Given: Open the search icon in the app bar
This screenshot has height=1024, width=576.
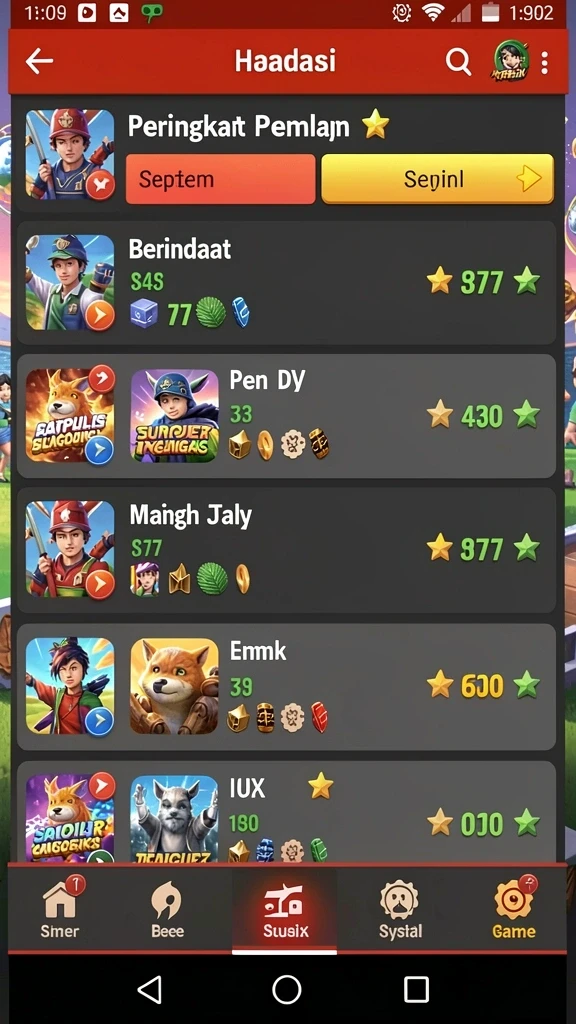Looking at the screenshot, I should pyautogui.click(x=458, y=62).
